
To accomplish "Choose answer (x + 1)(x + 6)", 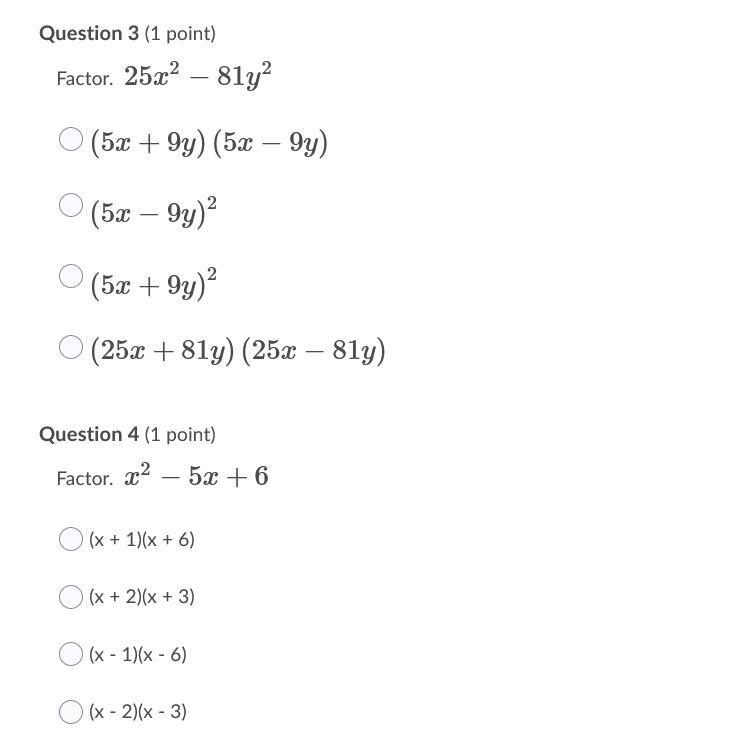I will (x=70, y=540).
